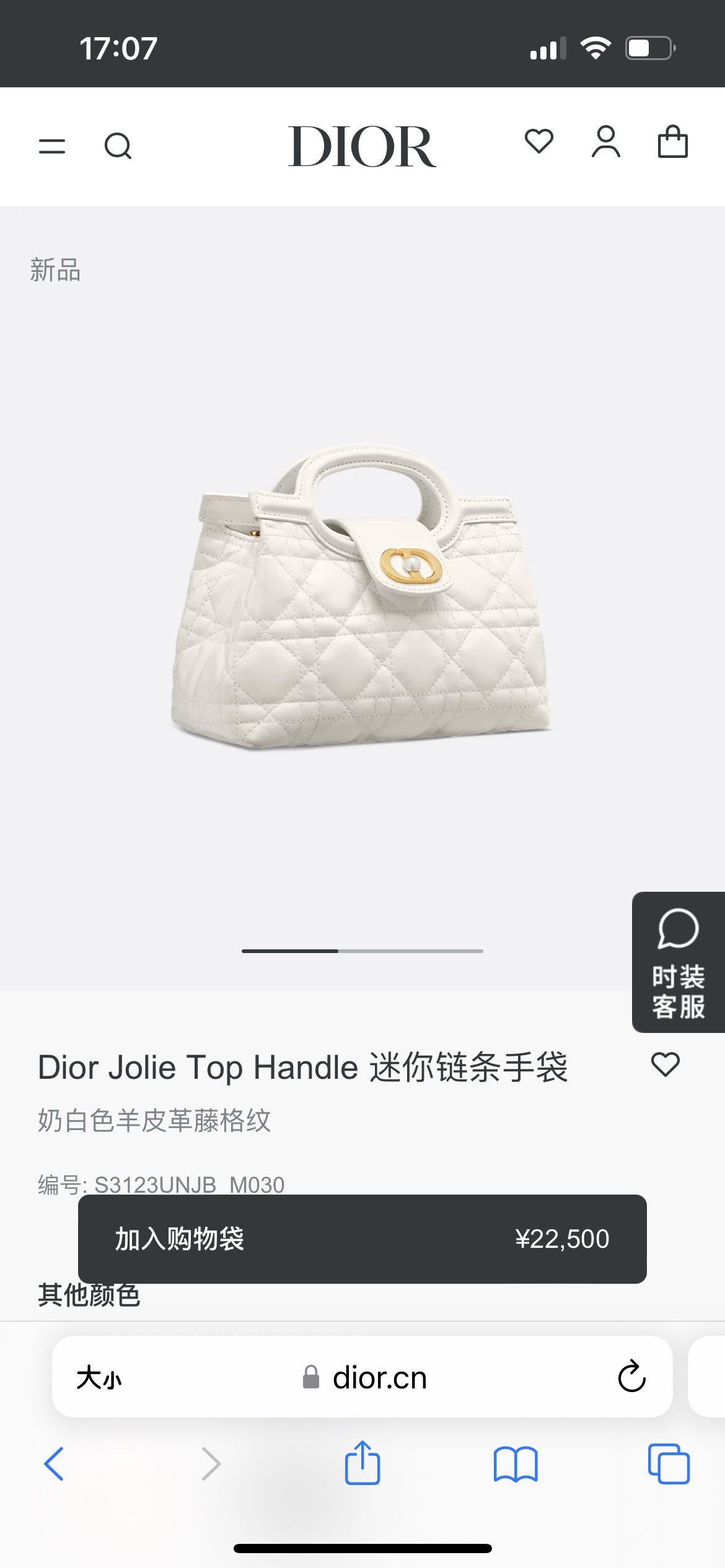Open the white Dior Jolie bag image
The height and width of the screenshot is (1568, 725).
[362, 595]
